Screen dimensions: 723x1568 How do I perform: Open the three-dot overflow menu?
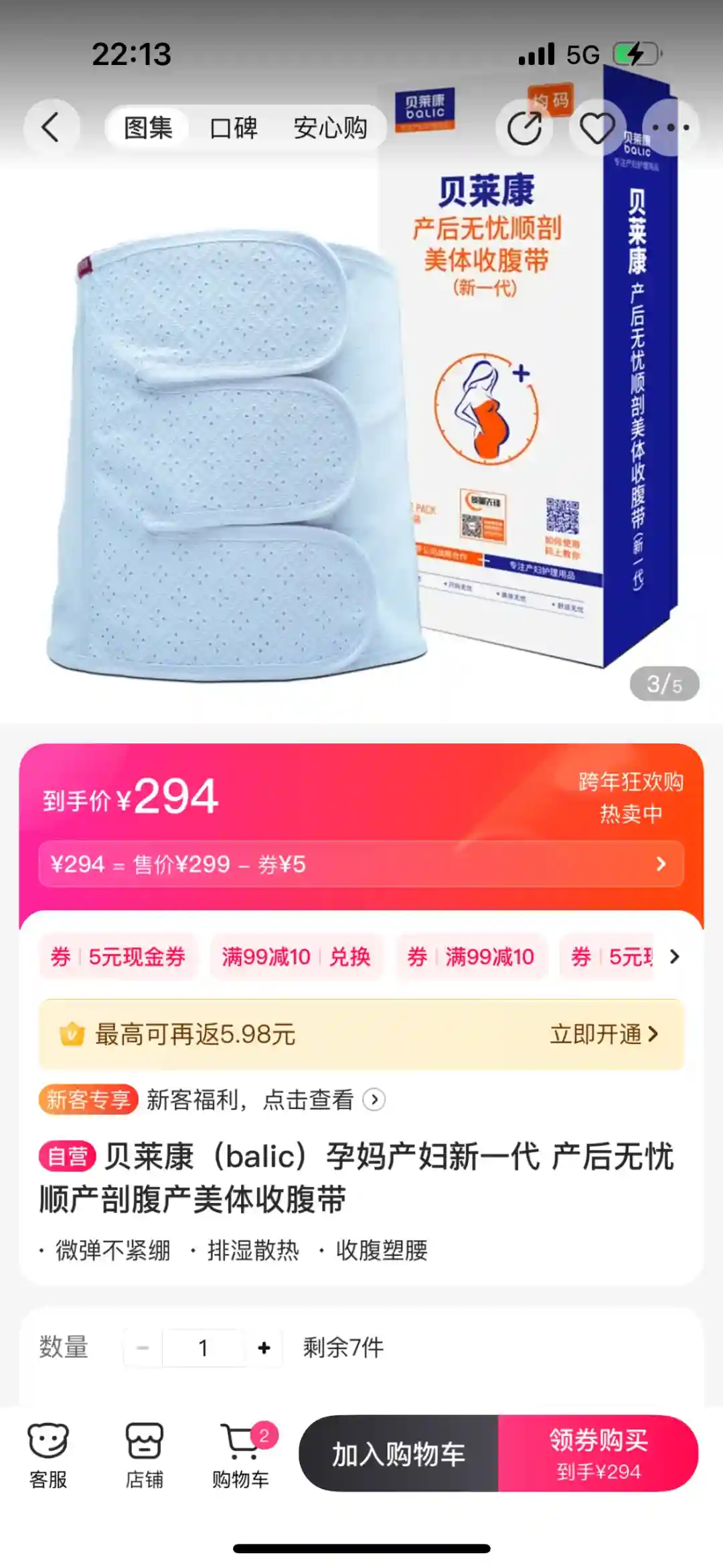click(670, 127)
